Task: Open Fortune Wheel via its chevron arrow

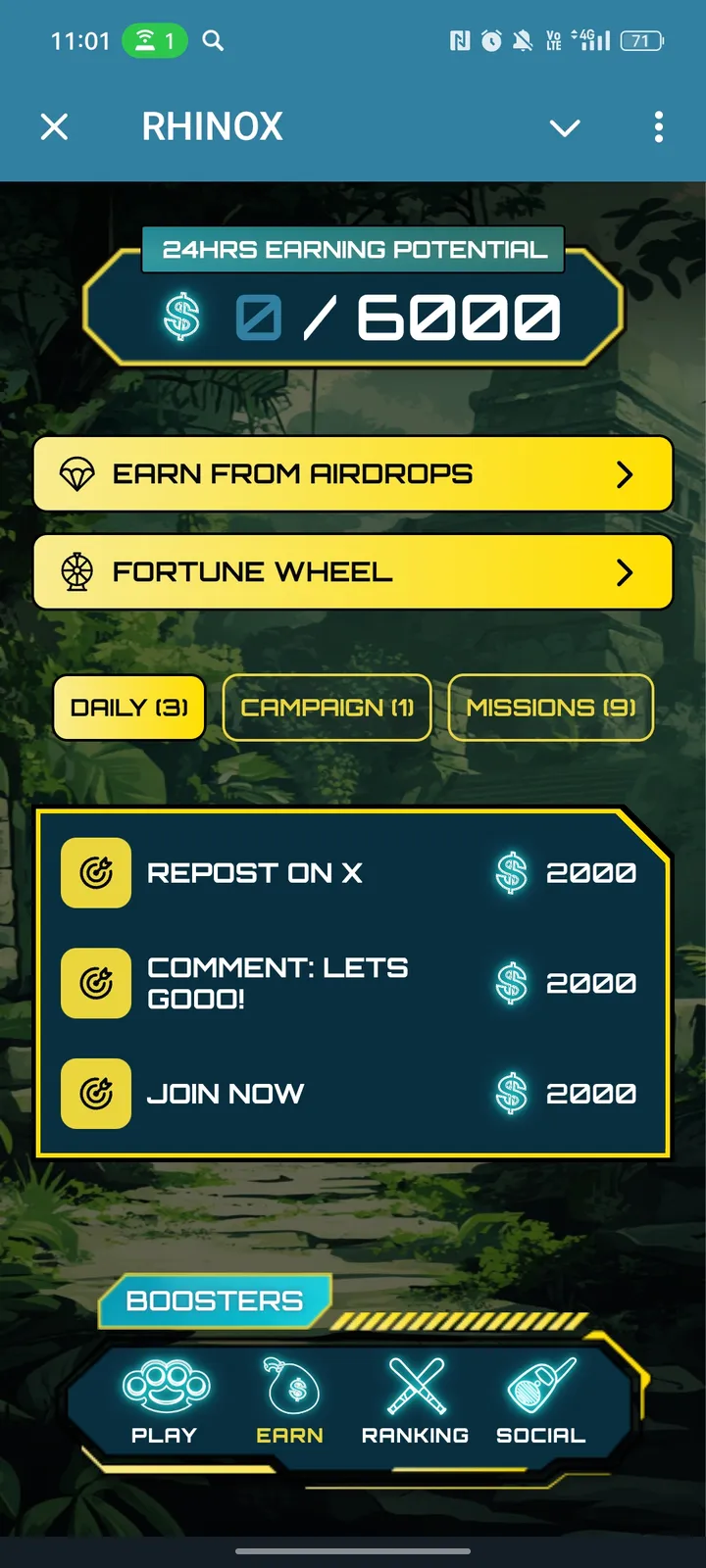Action: click(x=626, y=571)
